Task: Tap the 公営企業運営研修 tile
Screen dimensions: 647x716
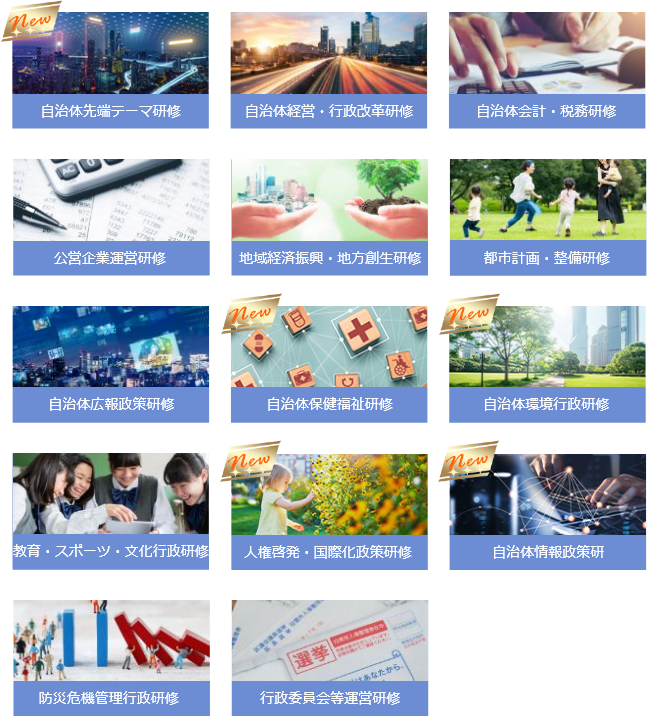Action: [110, 217]
